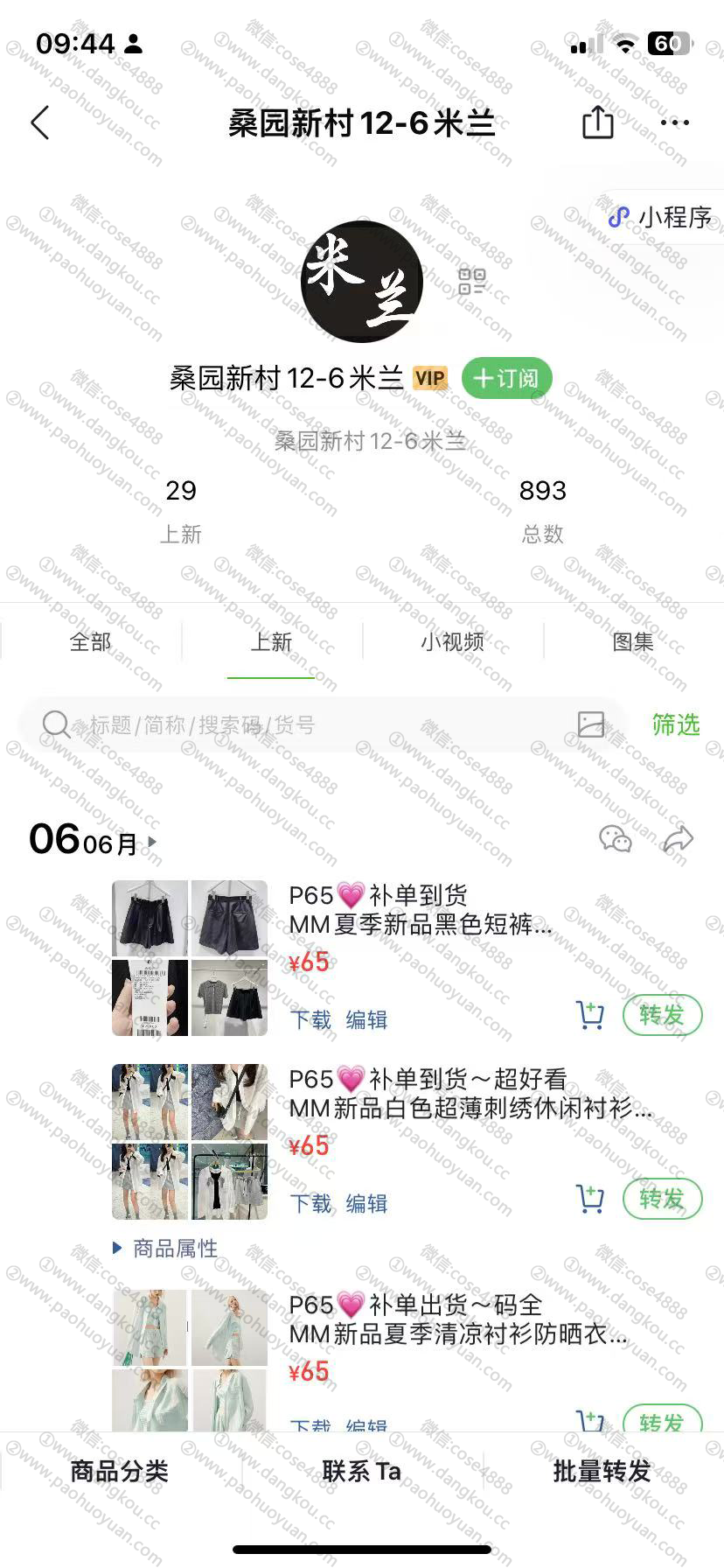Screen dimensions: 724x1568
Task: Open 批量转发 batch forwarding
Action: pos(602,1471)
